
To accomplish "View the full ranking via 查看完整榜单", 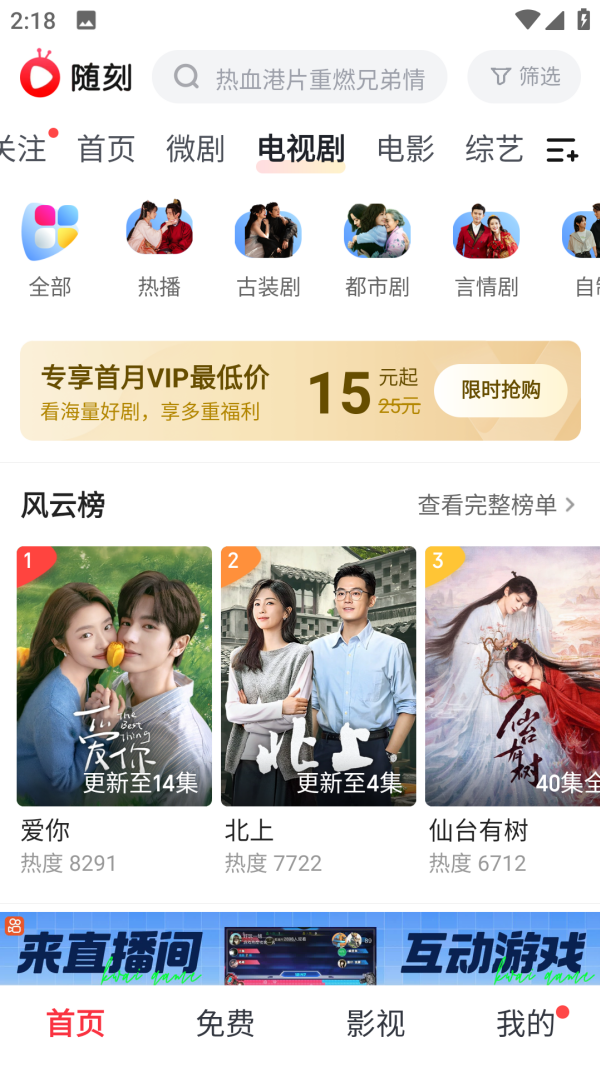I will pos(497,505).
